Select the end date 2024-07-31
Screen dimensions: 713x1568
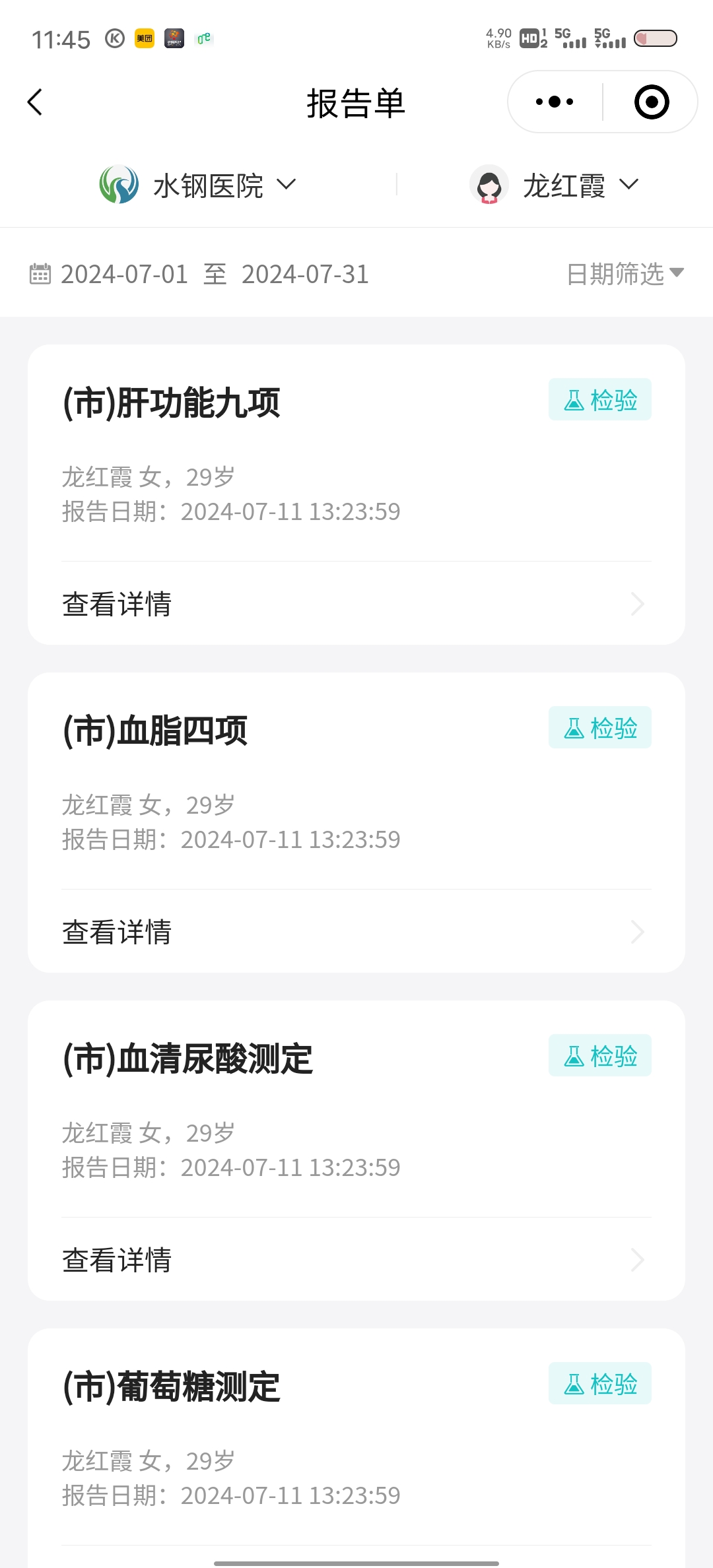[x=305, y=275]
